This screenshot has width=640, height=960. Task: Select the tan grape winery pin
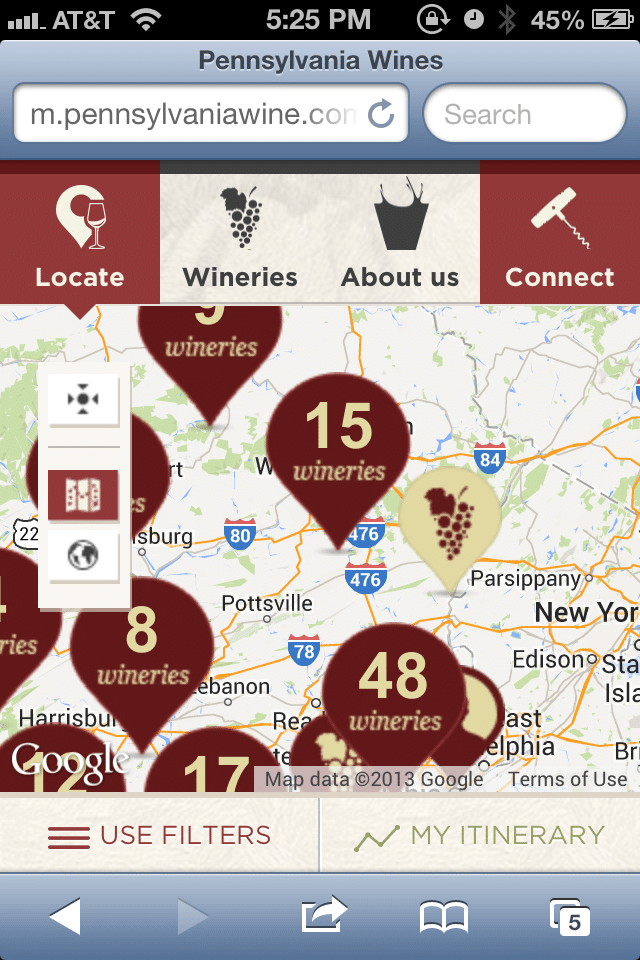pos(450,520)
